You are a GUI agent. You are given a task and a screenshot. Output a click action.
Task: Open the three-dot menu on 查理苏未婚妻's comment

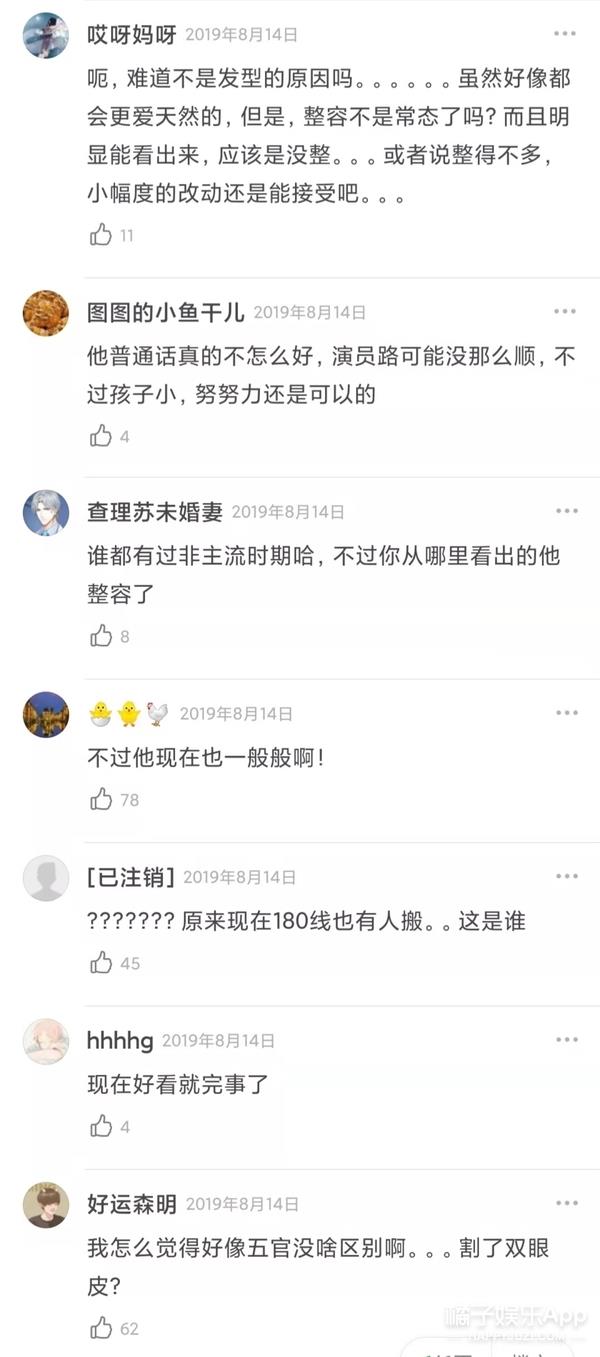pos(566,511)
